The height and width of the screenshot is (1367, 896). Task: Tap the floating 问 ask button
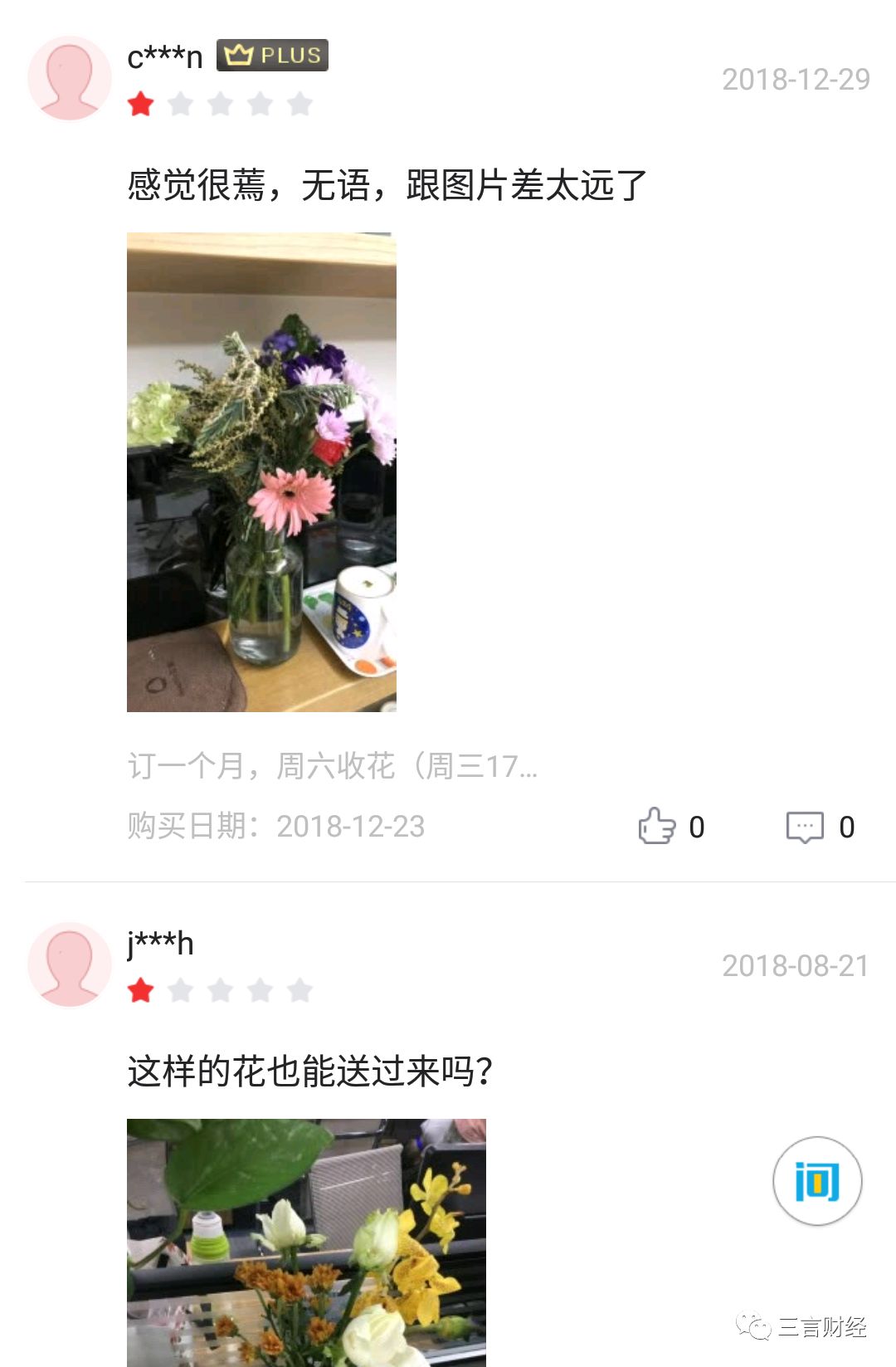click(x=817, y=1180)
